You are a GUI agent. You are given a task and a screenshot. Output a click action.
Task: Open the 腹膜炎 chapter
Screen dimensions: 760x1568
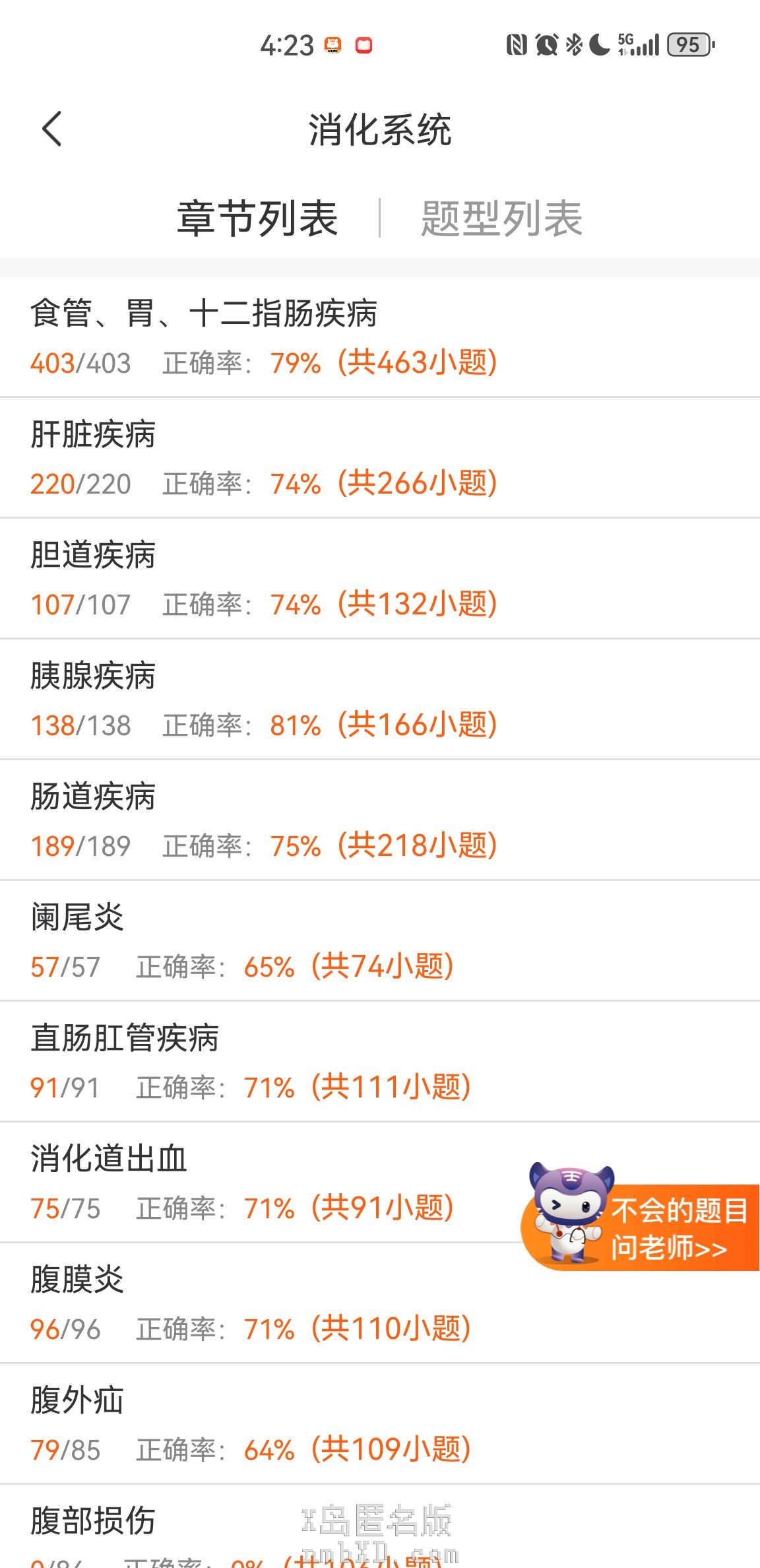[264, 1303]
